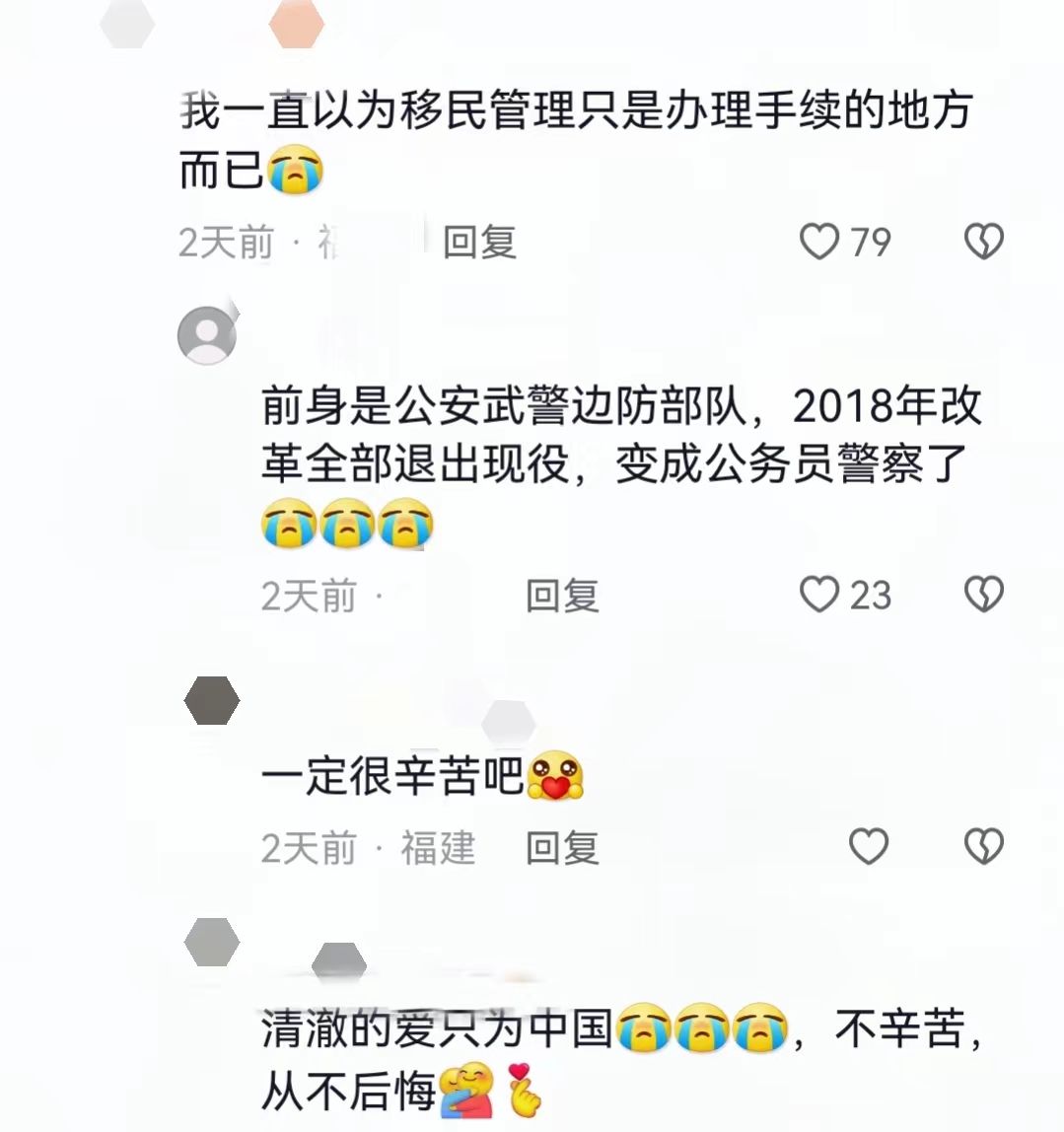Image resolution: width=1064 pixels, height=1132 pixels.
Task: Dislike the 公安武警边防部队 comment
Action: tap(983, 595)
